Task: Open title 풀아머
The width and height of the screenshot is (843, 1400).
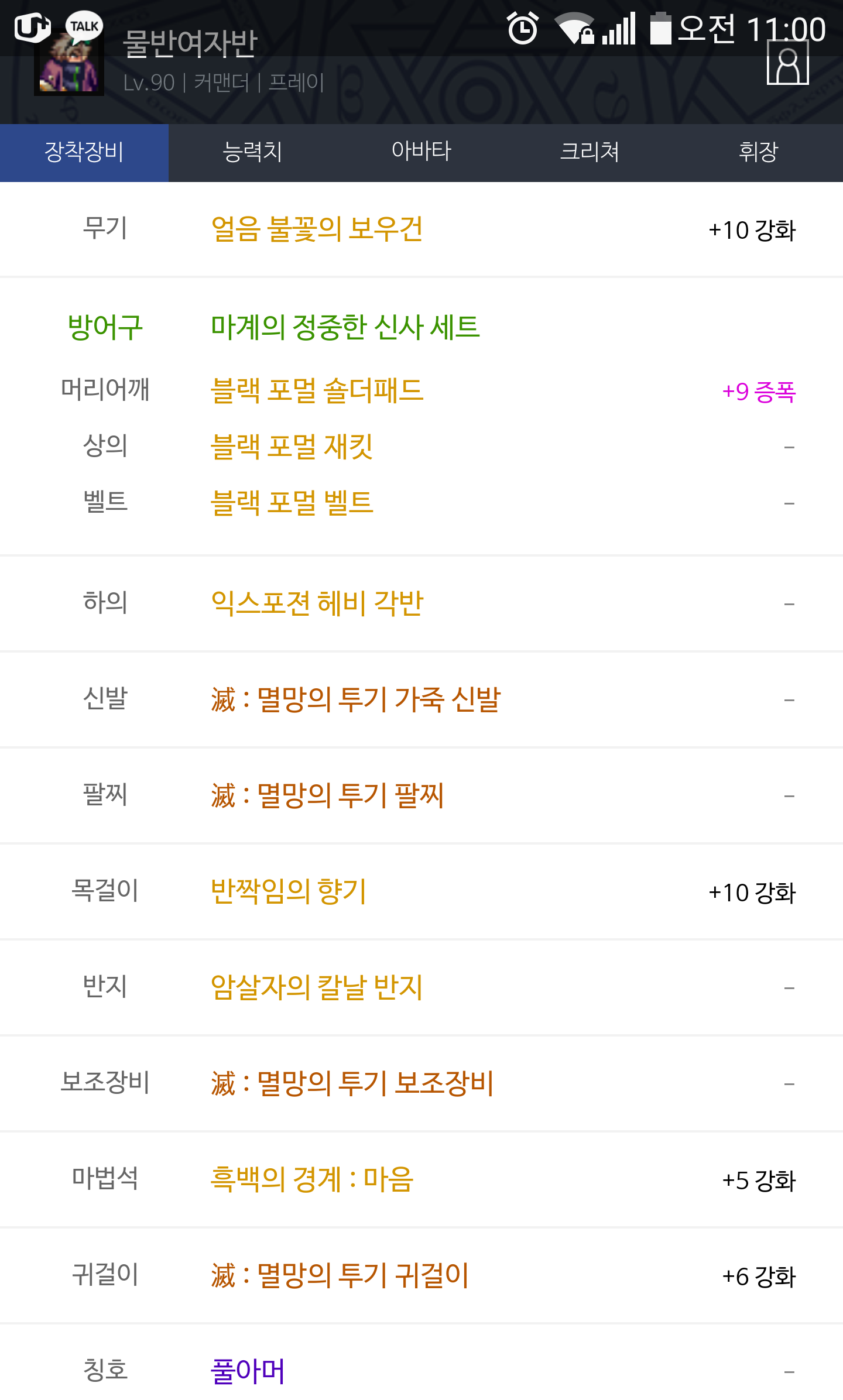Action: (248, 1371)
